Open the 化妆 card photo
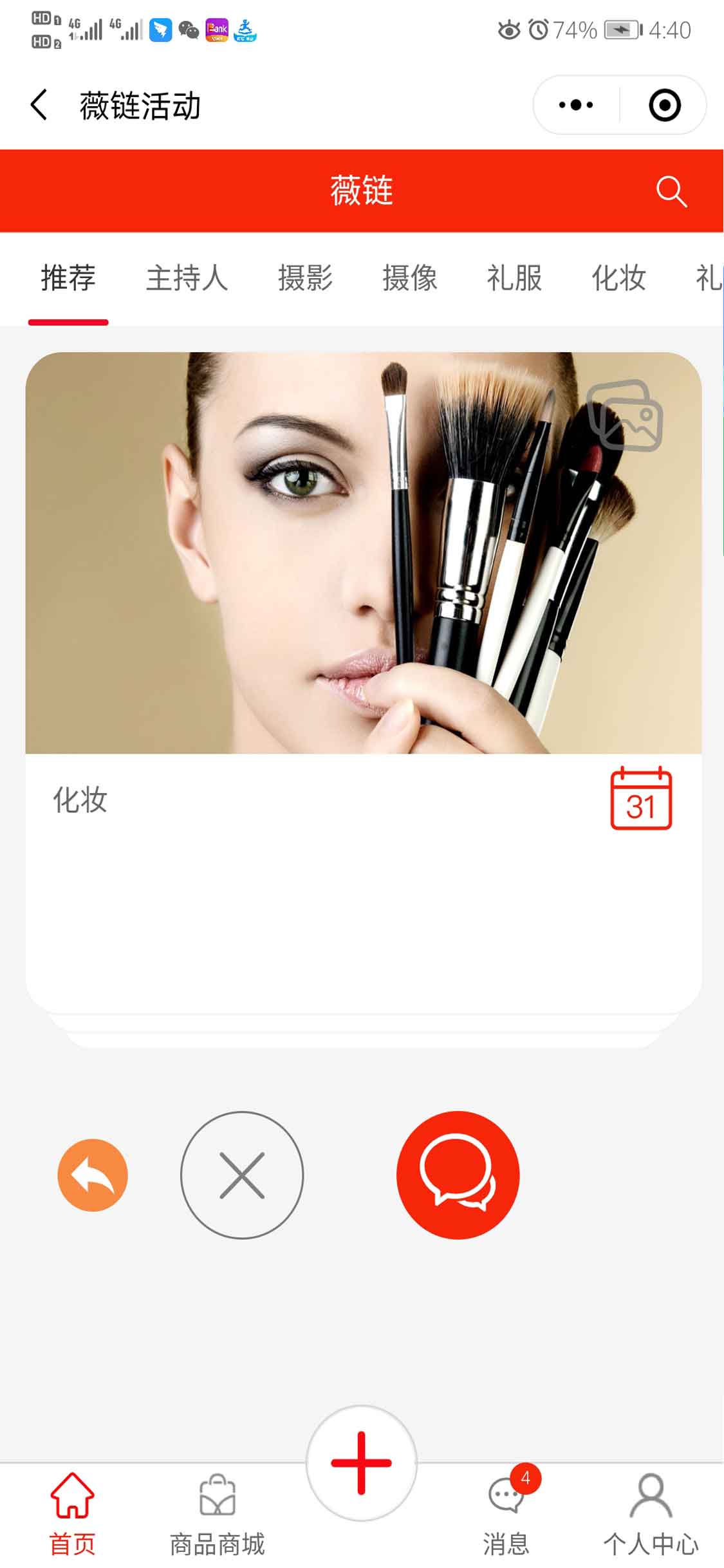This screenshot has width=724, height=1568. [322, 554]
